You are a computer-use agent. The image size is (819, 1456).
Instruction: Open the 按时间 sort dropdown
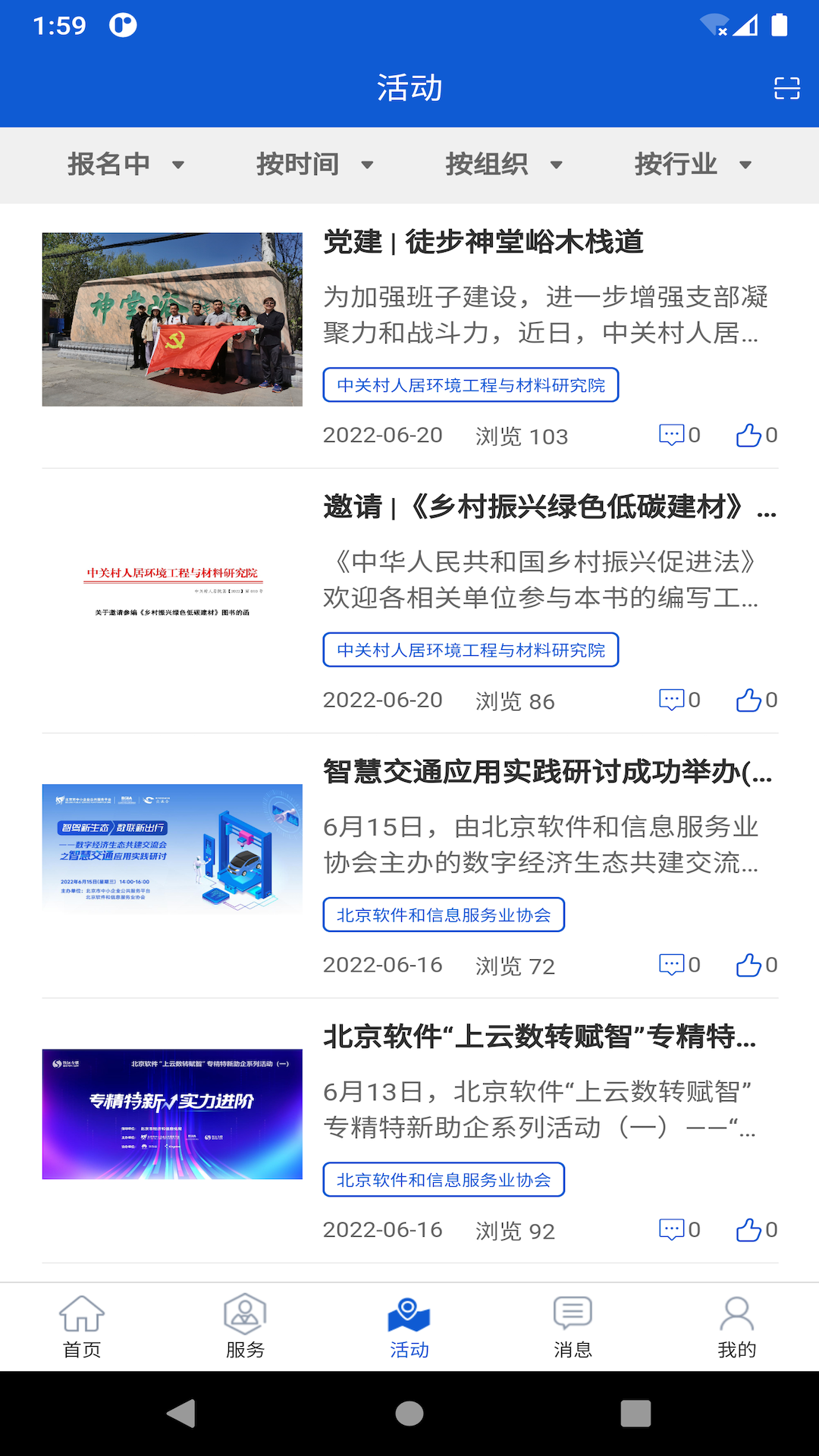315,165
